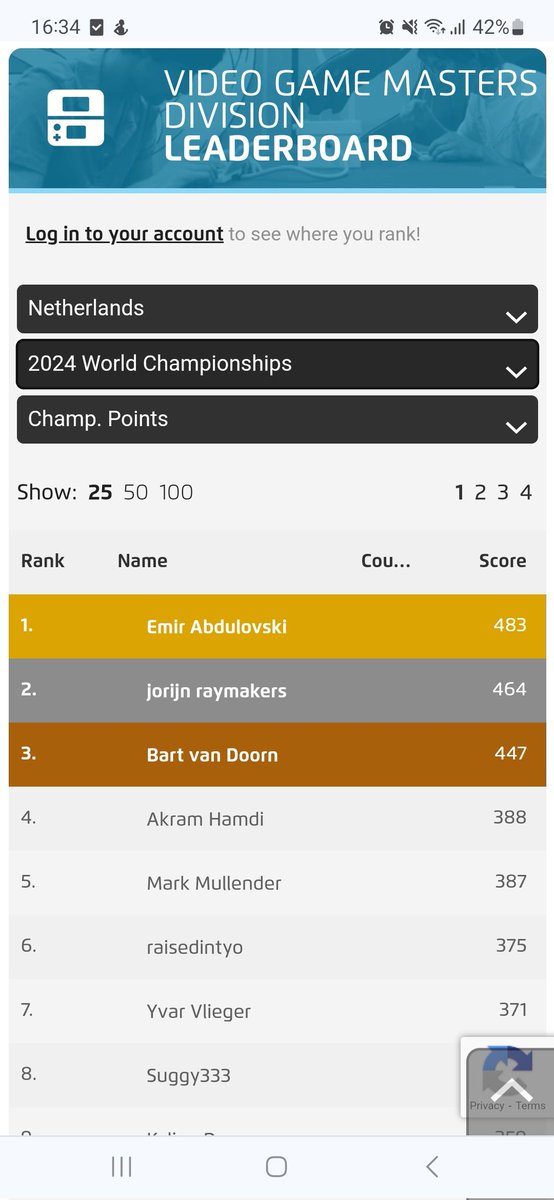Tap the scroll-to-top arrow button
This screenshot has height=1200, width=554.
(511, 1090)
